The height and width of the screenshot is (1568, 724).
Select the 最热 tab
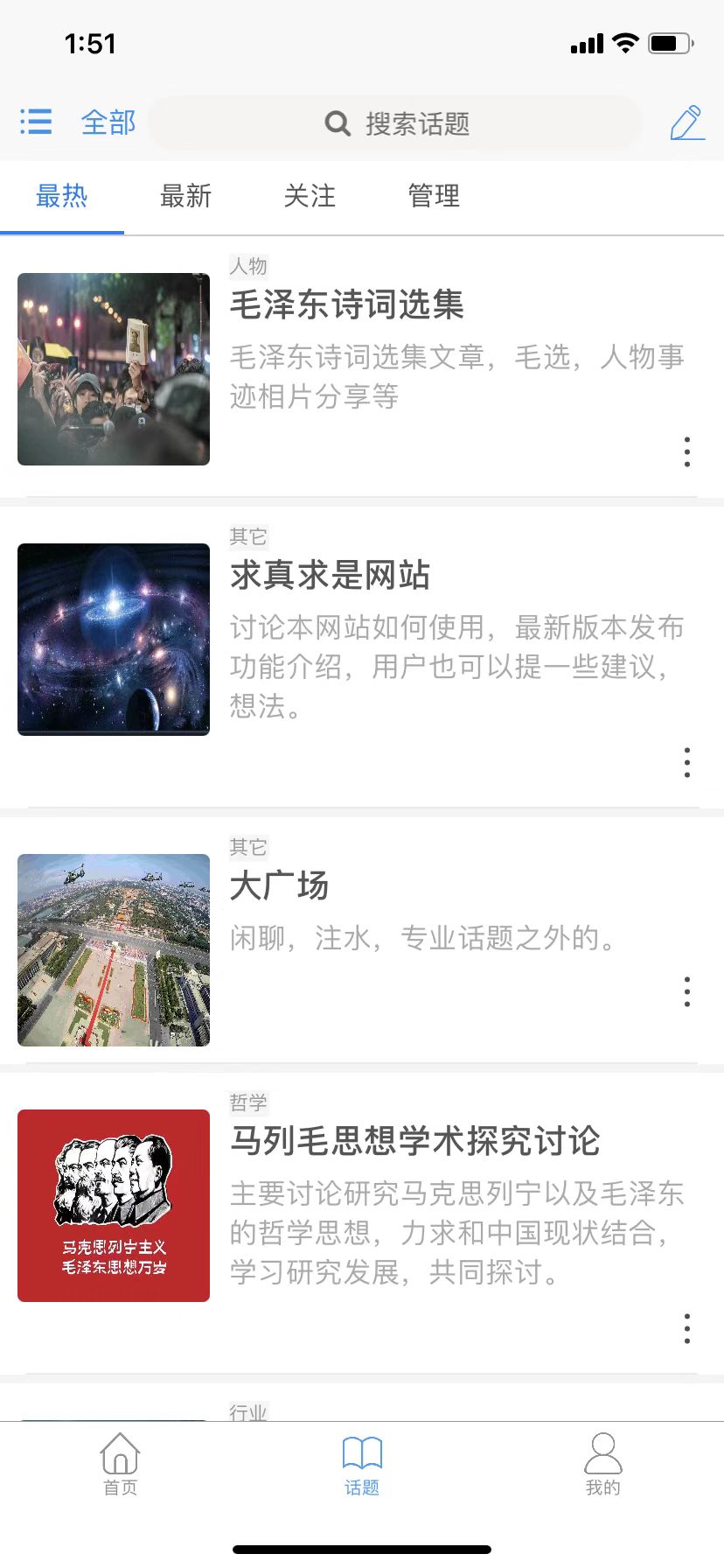pos(61,196)
